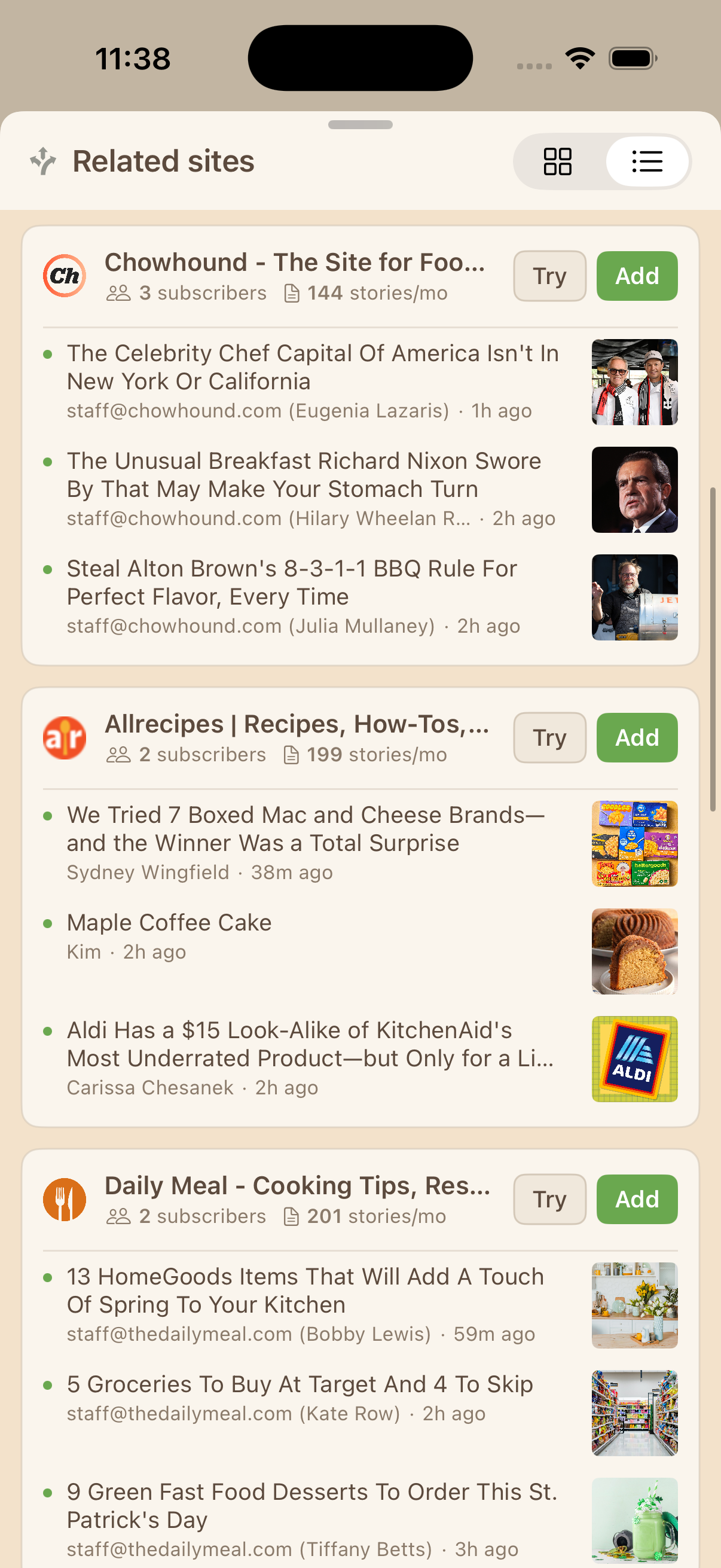Open the Boxed Mac and Cheese Brands story

click(x=305, y=829)
